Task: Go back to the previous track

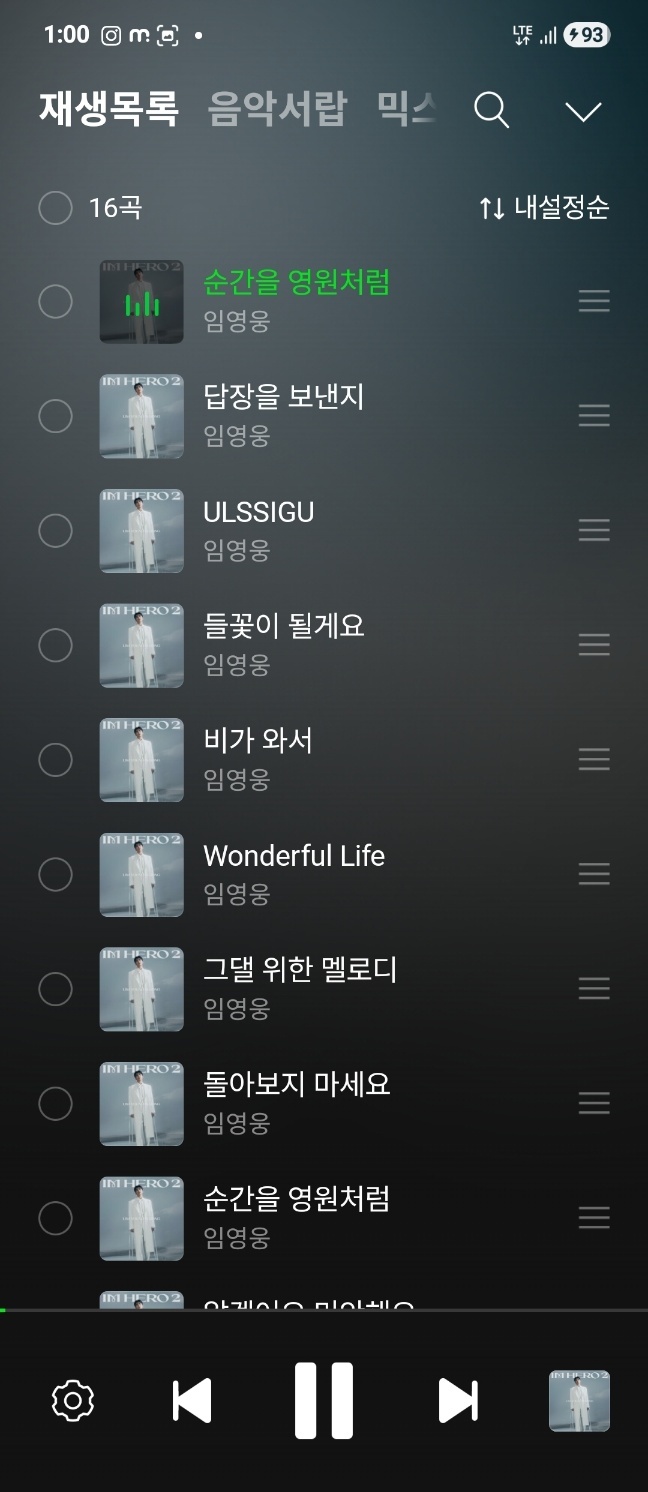Action: pos(192,1400)
